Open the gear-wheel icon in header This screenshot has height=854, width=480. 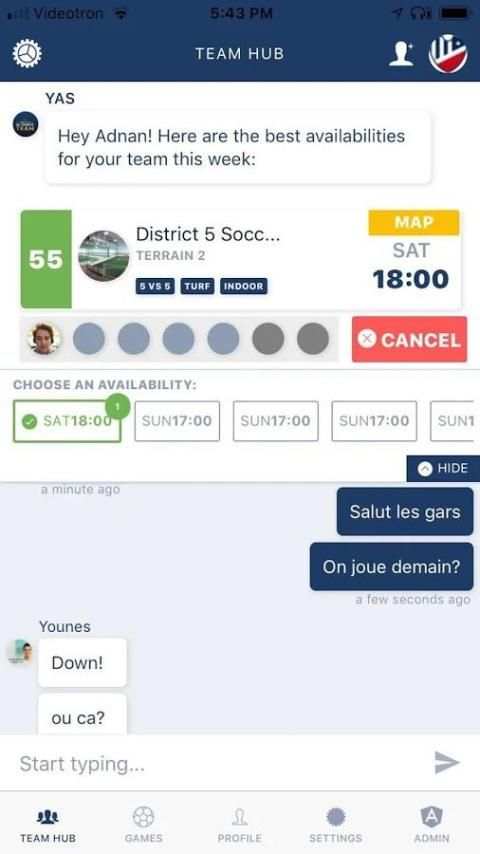point(27,54)
